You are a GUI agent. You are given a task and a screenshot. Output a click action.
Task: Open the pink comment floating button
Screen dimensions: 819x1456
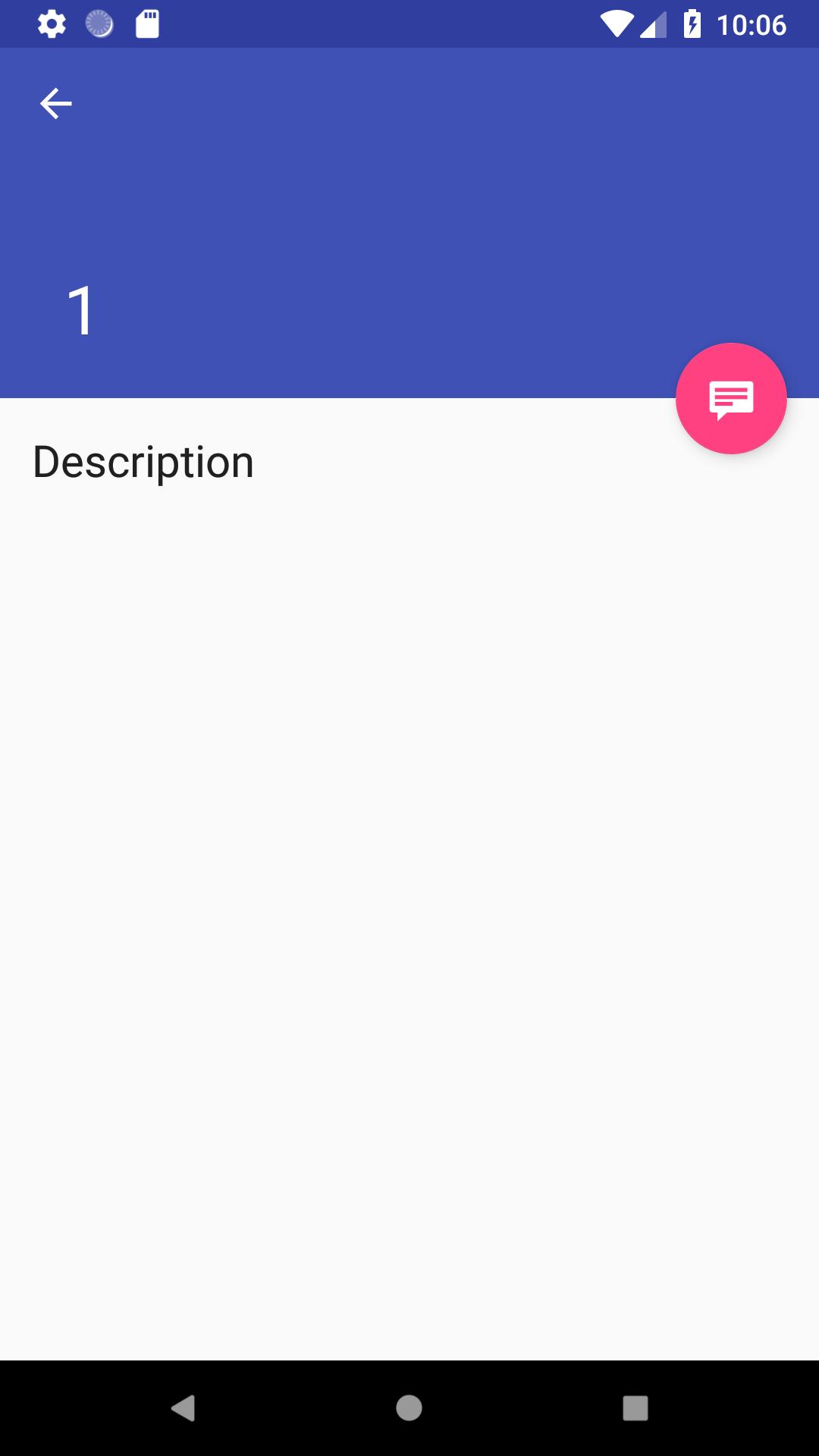coord(731,399)
